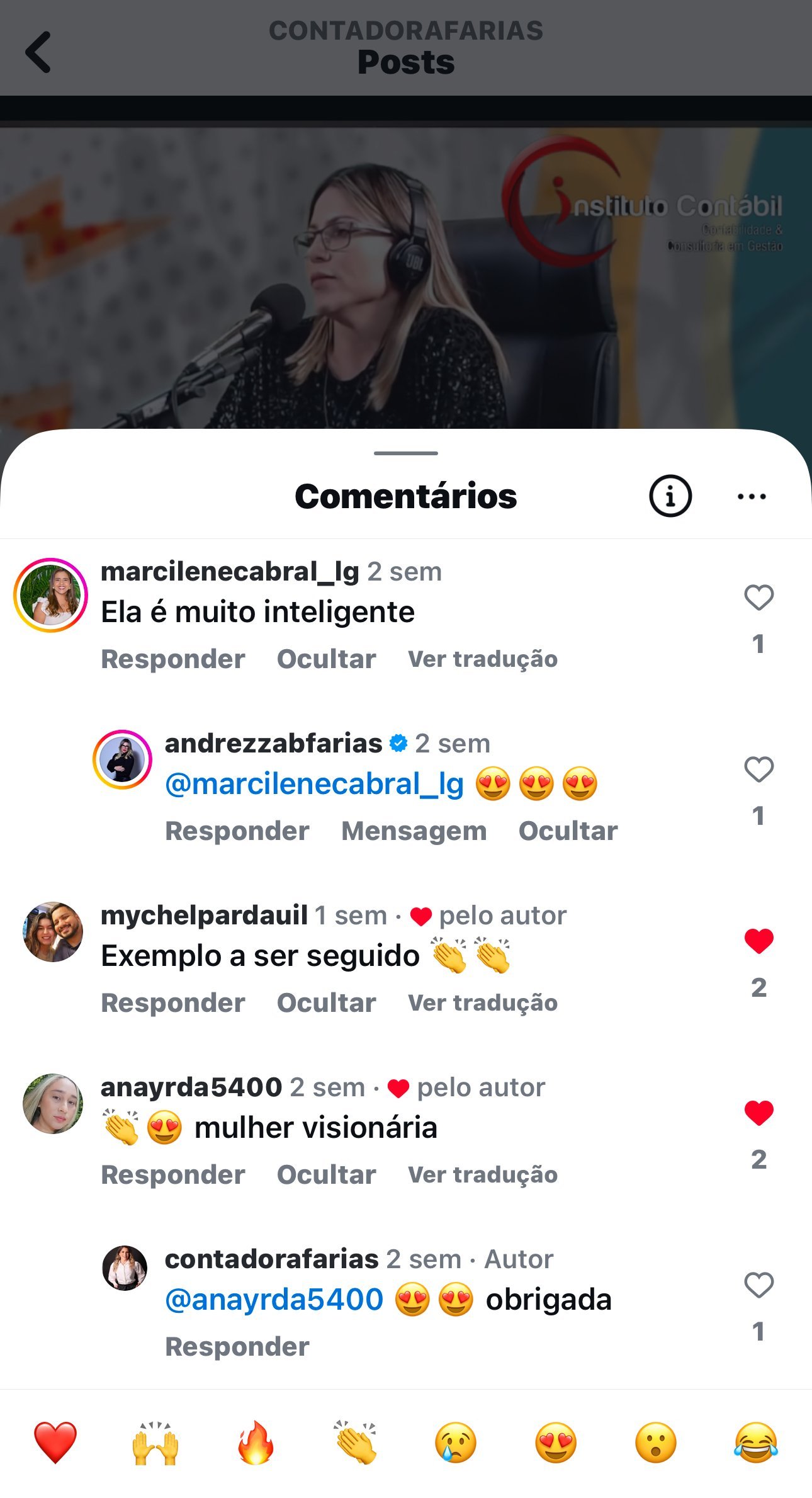This screenshot has height=1498, width=812.
Task: View translation of 'Ela é muito inteligente'
Action: pyautogui.click(x=483, y=659)
